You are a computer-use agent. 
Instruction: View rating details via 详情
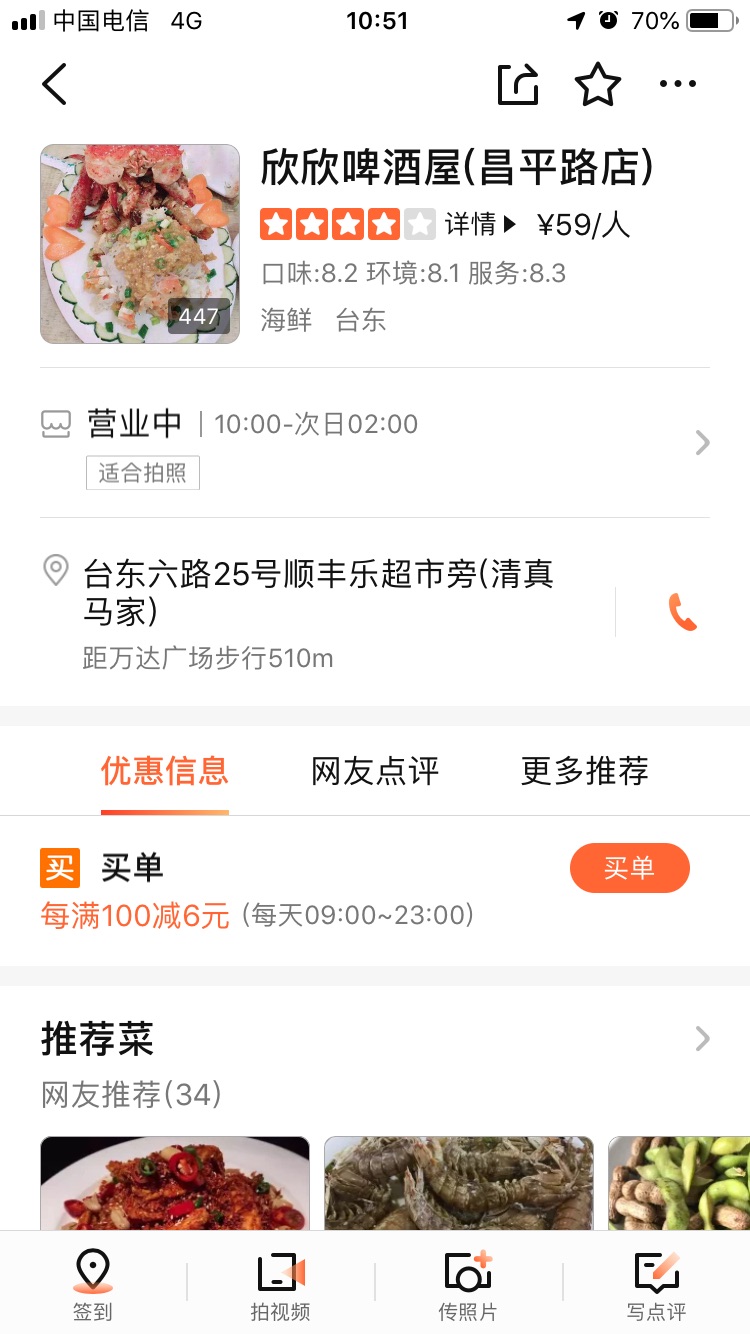(480, 224)
